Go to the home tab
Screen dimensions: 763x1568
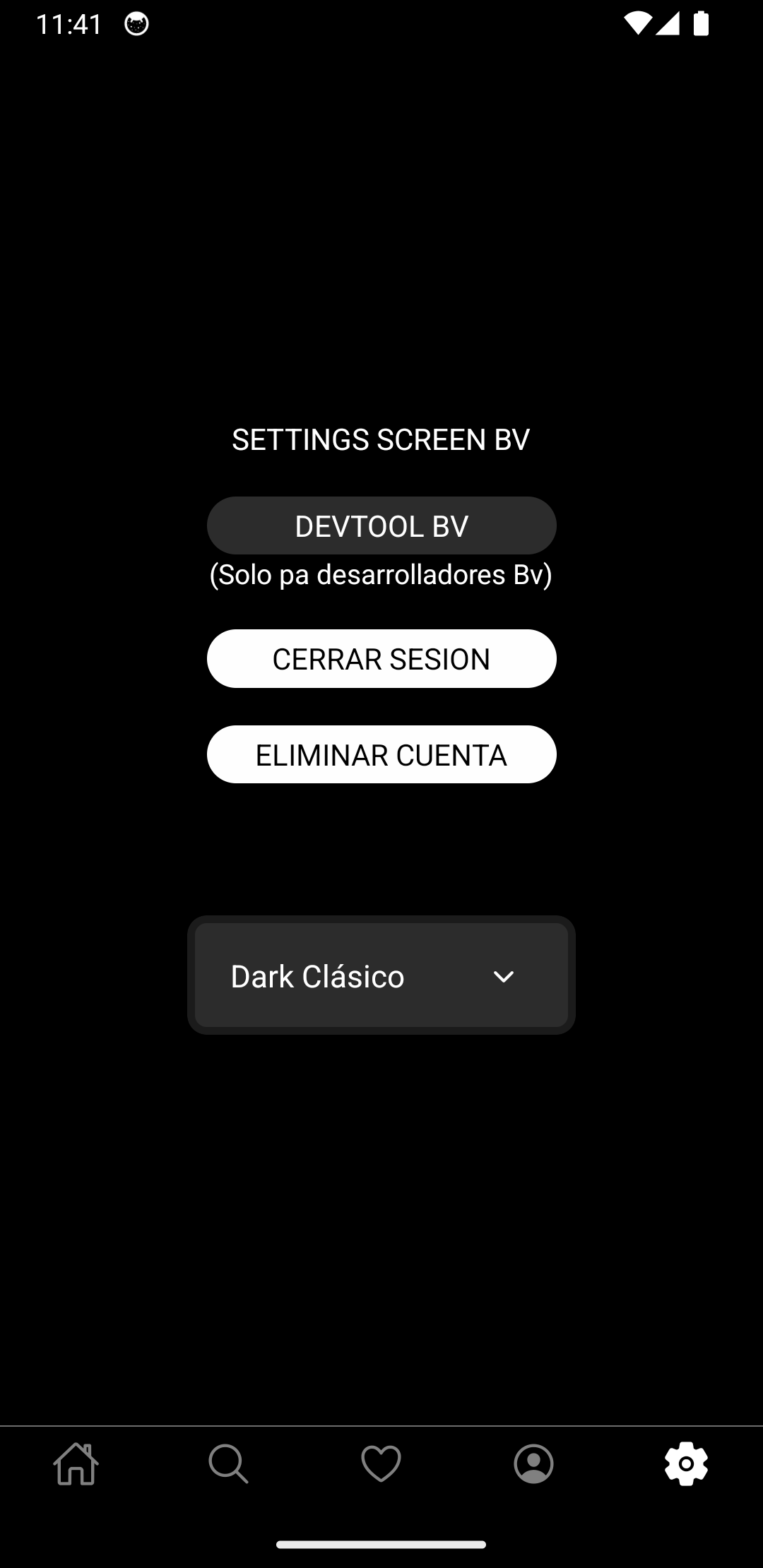point(76,1463)
